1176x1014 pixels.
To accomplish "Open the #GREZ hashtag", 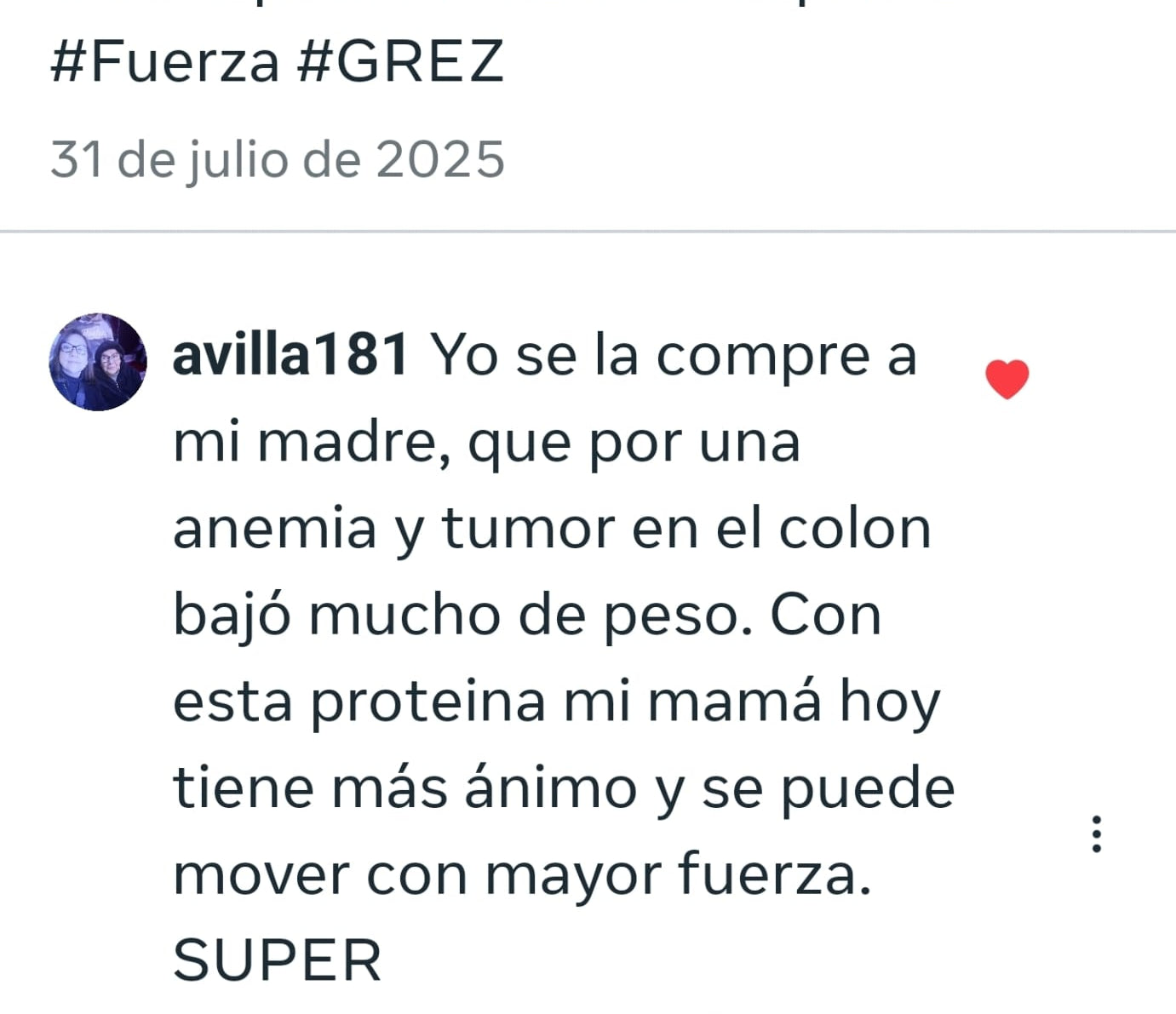I will point(400,61).
